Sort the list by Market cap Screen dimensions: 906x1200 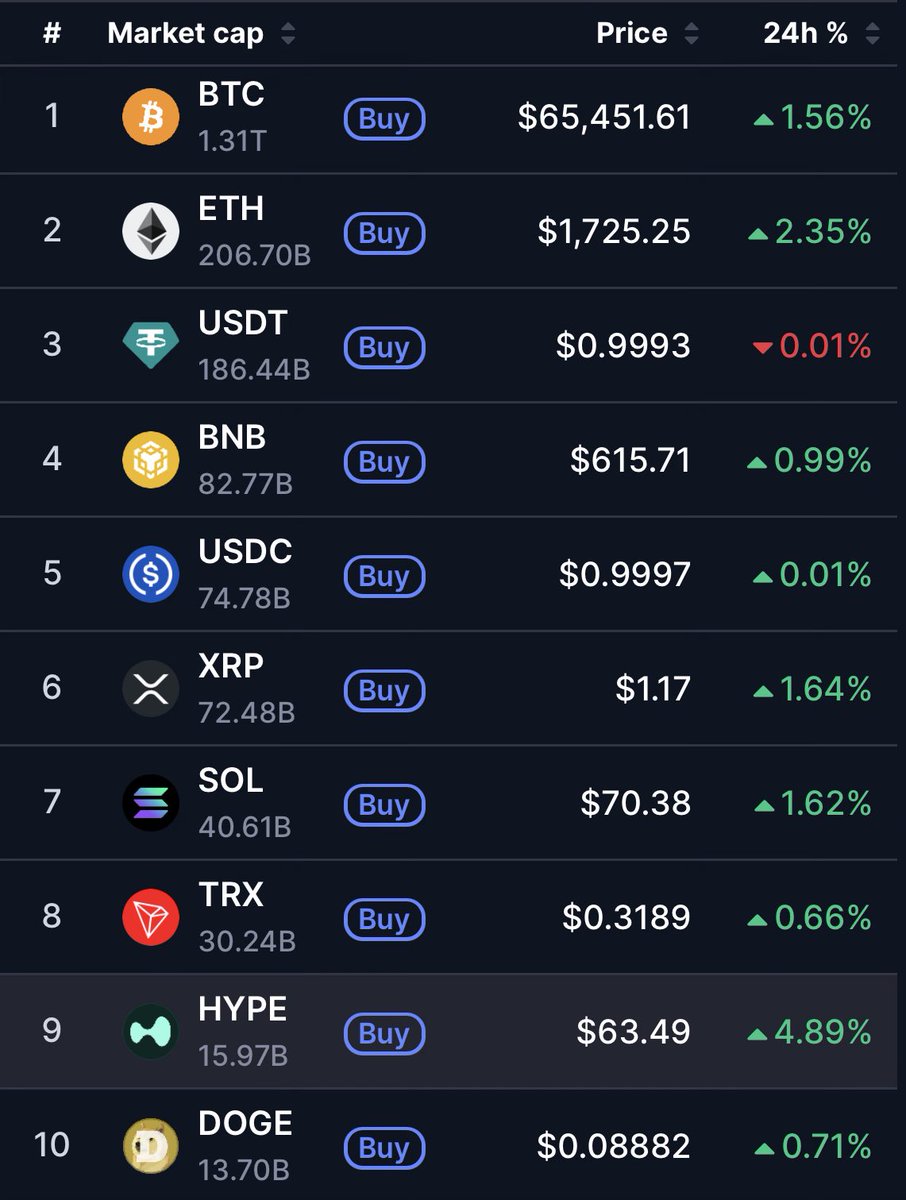point(201,34)
